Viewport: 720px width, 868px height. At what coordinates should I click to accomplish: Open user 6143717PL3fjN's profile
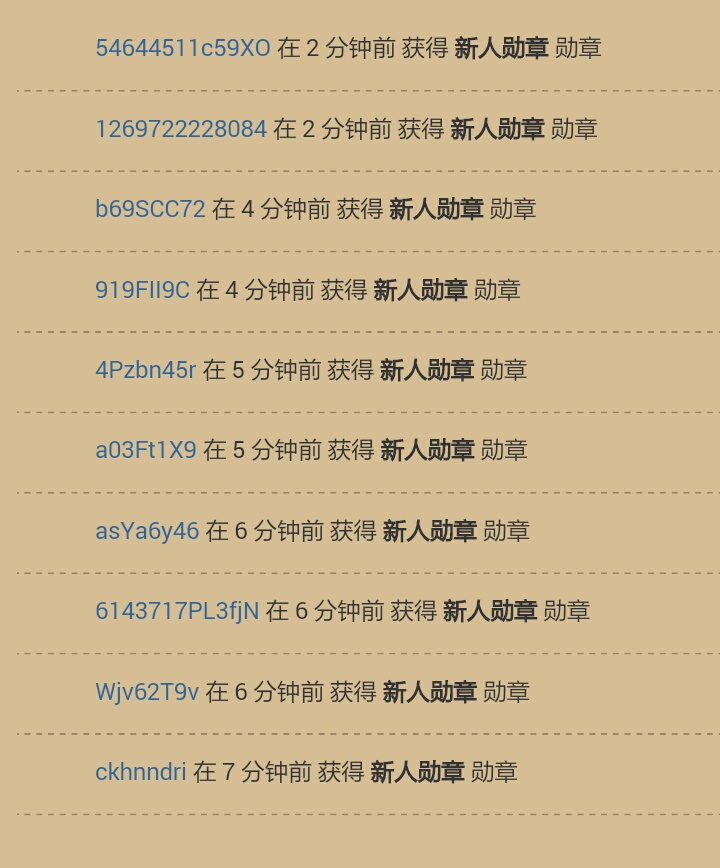click(176, 611)
